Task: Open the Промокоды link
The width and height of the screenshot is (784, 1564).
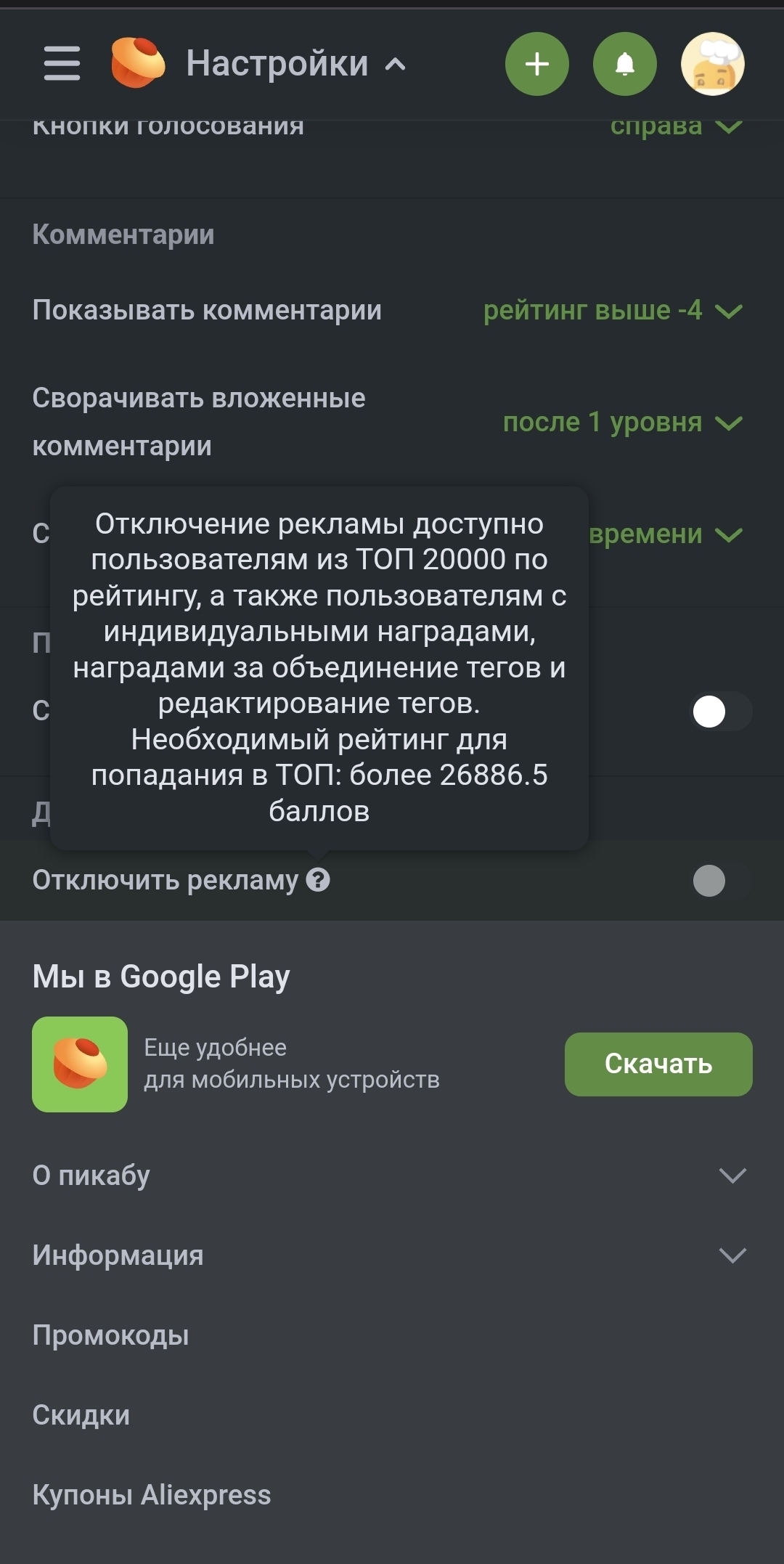Action: 111,1335
